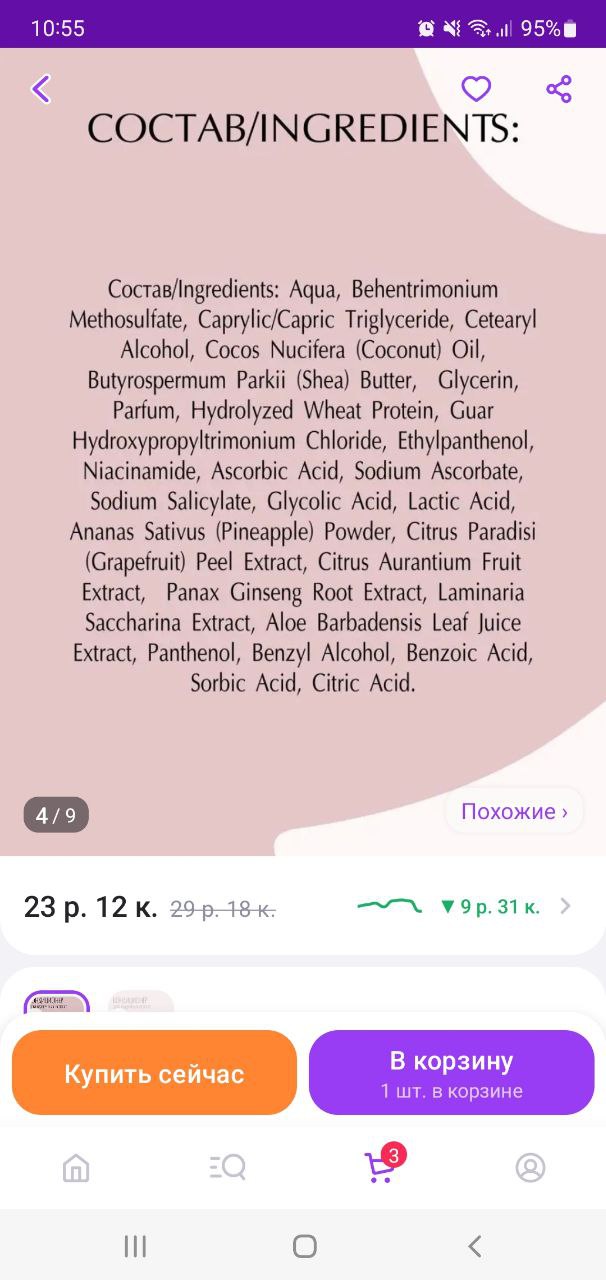Tap В корзину button
This screenshot has width=606, height=1280.
click(451, 1073)
